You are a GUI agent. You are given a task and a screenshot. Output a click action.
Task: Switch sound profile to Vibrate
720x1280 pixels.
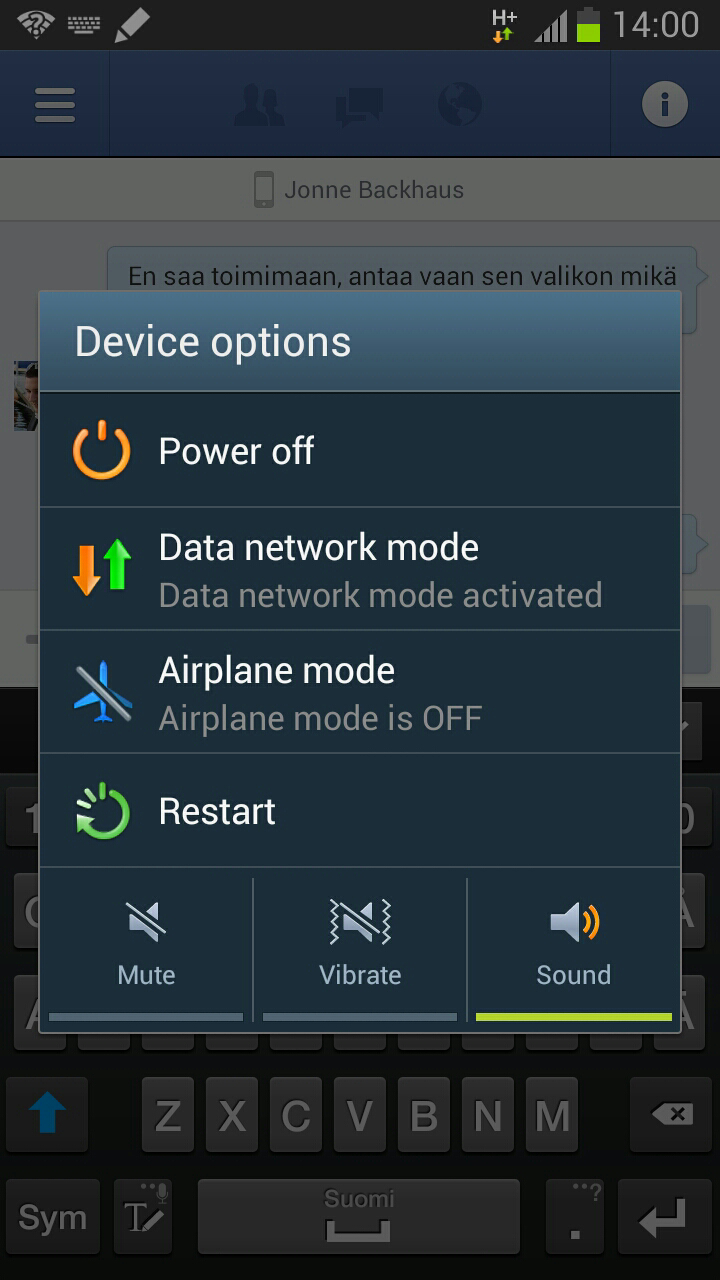(x=360, y=949)
